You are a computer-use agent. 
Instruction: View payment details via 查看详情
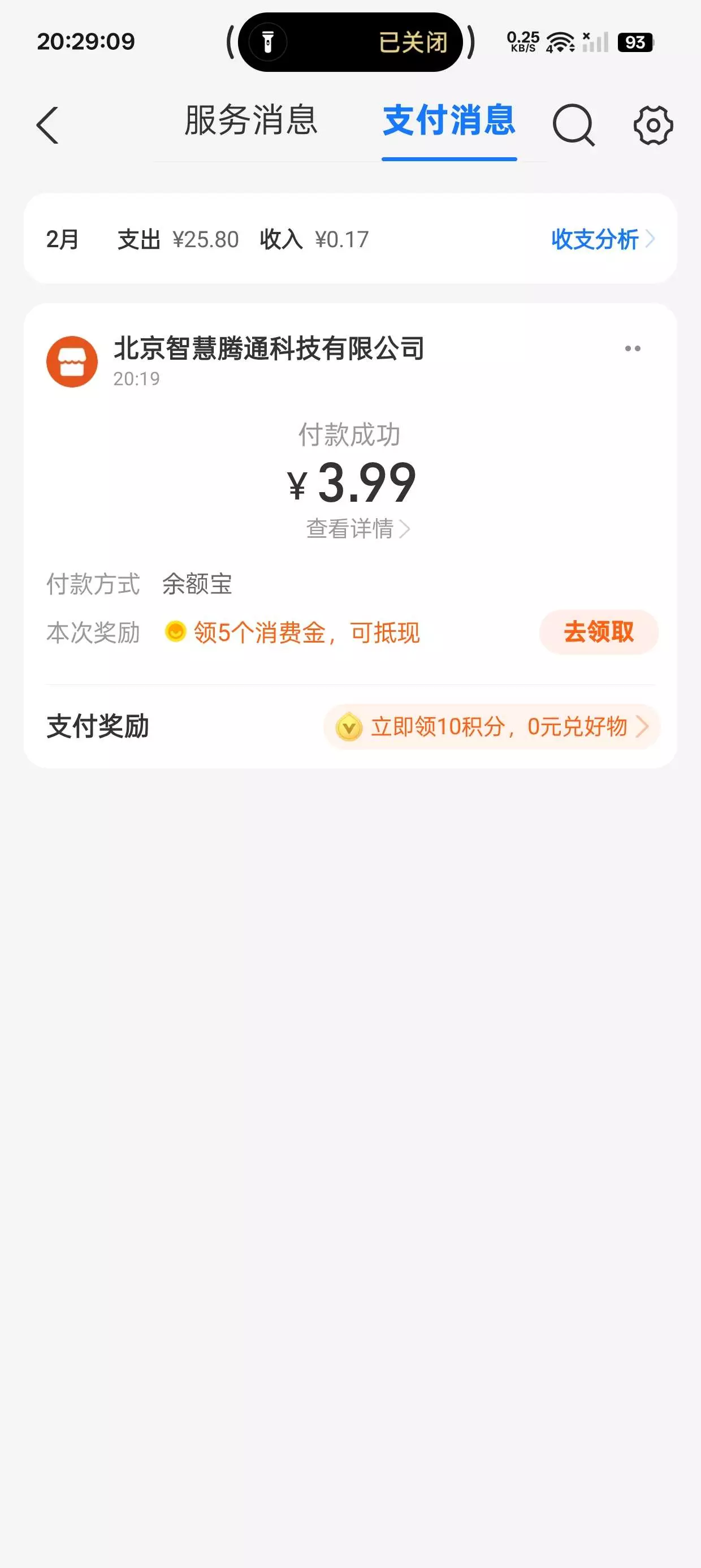[x=357, y=528]
